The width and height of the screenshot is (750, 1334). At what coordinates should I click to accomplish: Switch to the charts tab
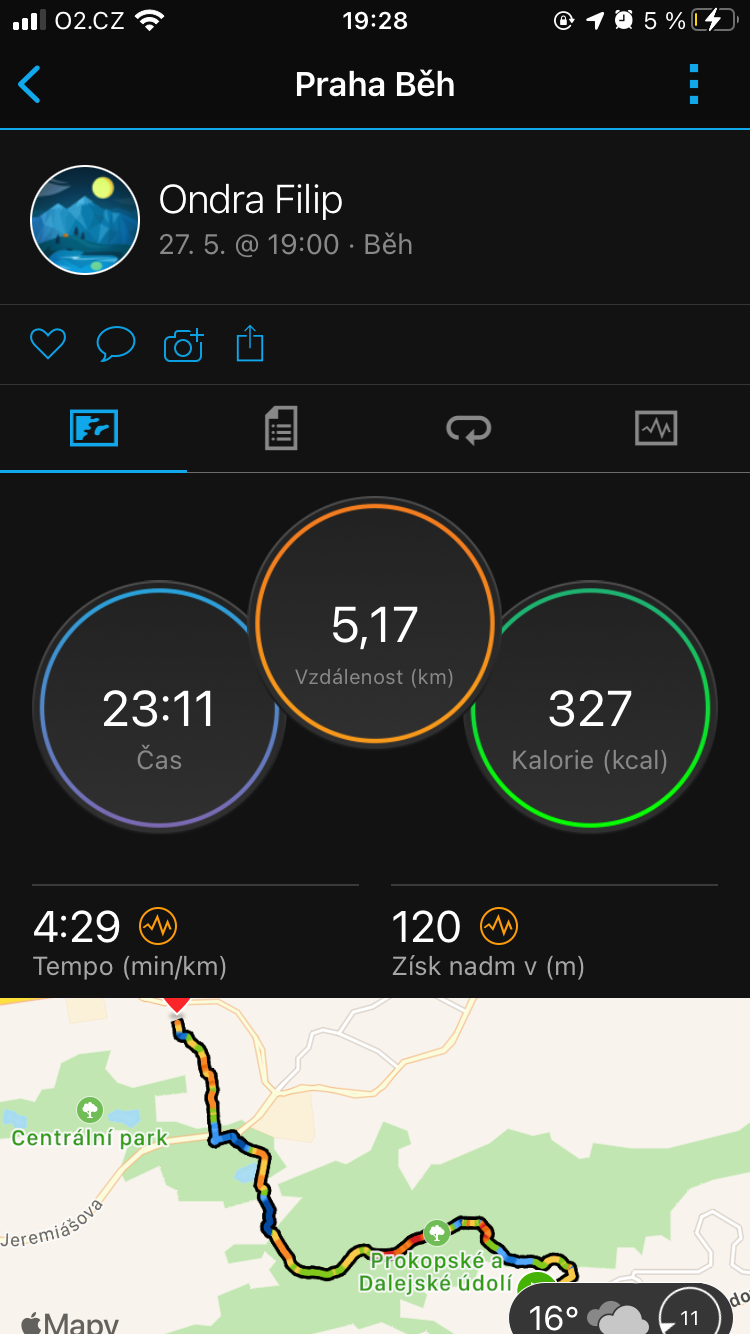pos(656,429)
